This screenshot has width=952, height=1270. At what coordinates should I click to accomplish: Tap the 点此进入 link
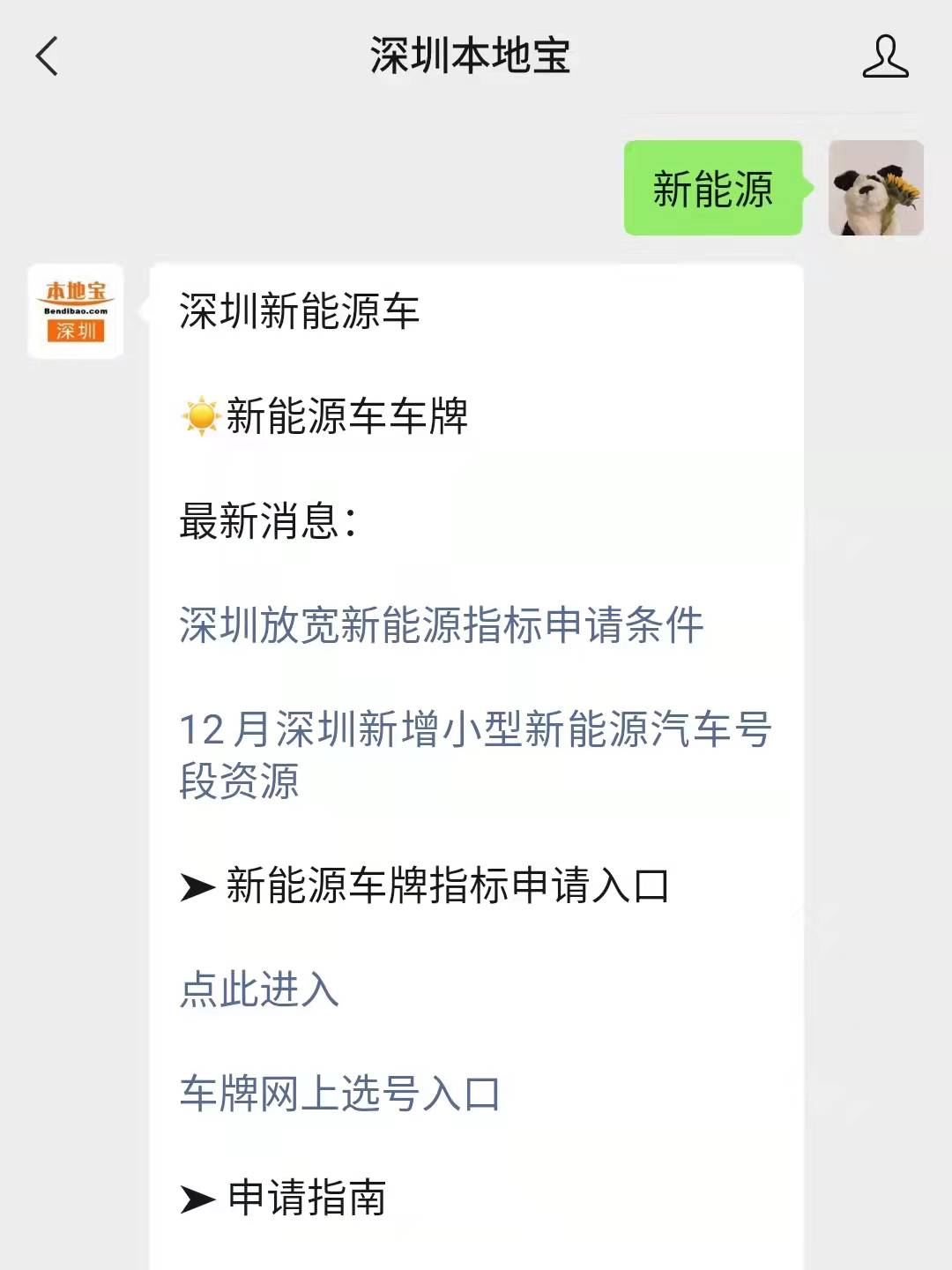pyautogui.click(x=259, y=989)
